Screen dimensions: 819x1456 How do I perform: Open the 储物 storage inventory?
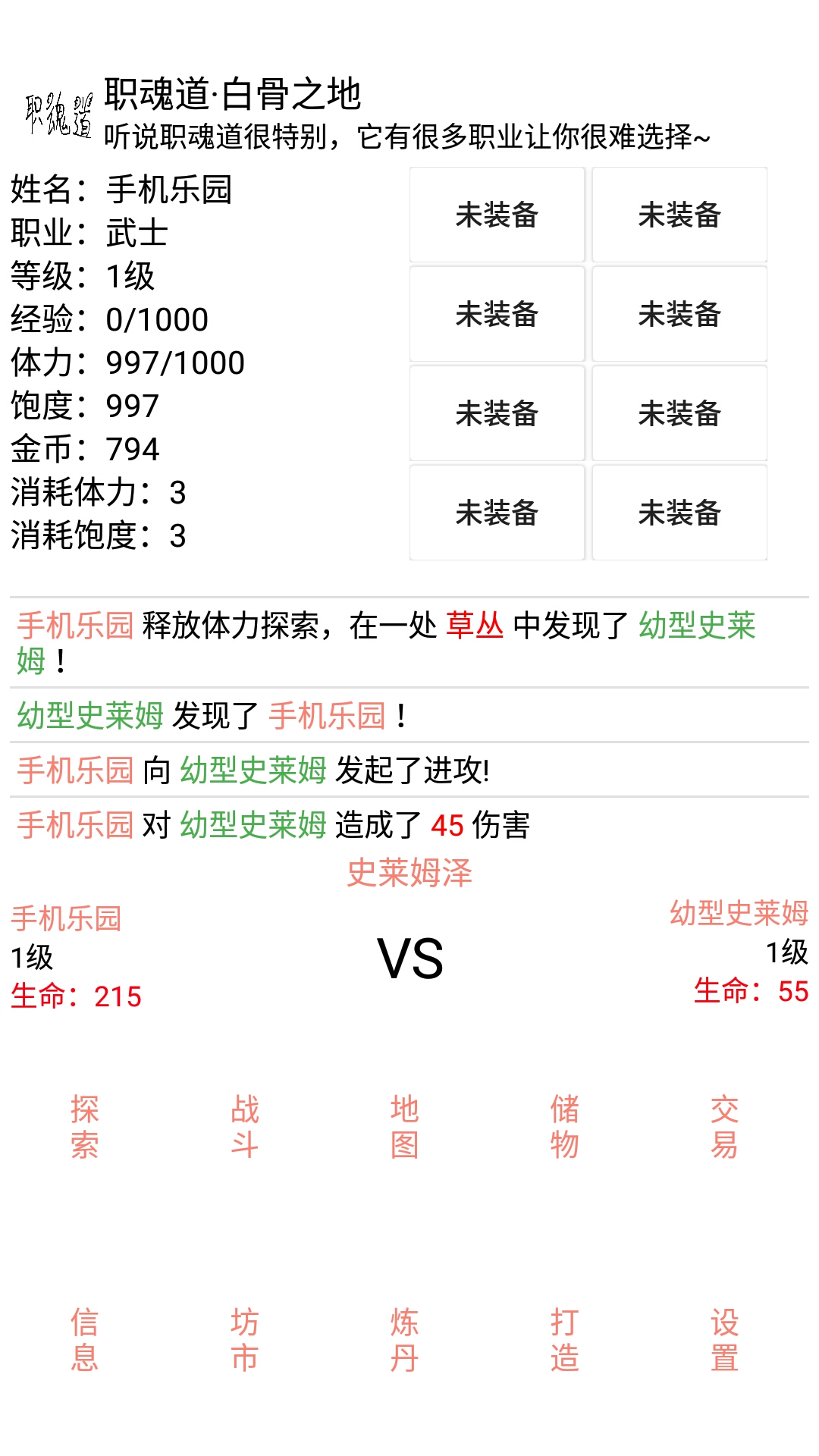pos(564,1127)
